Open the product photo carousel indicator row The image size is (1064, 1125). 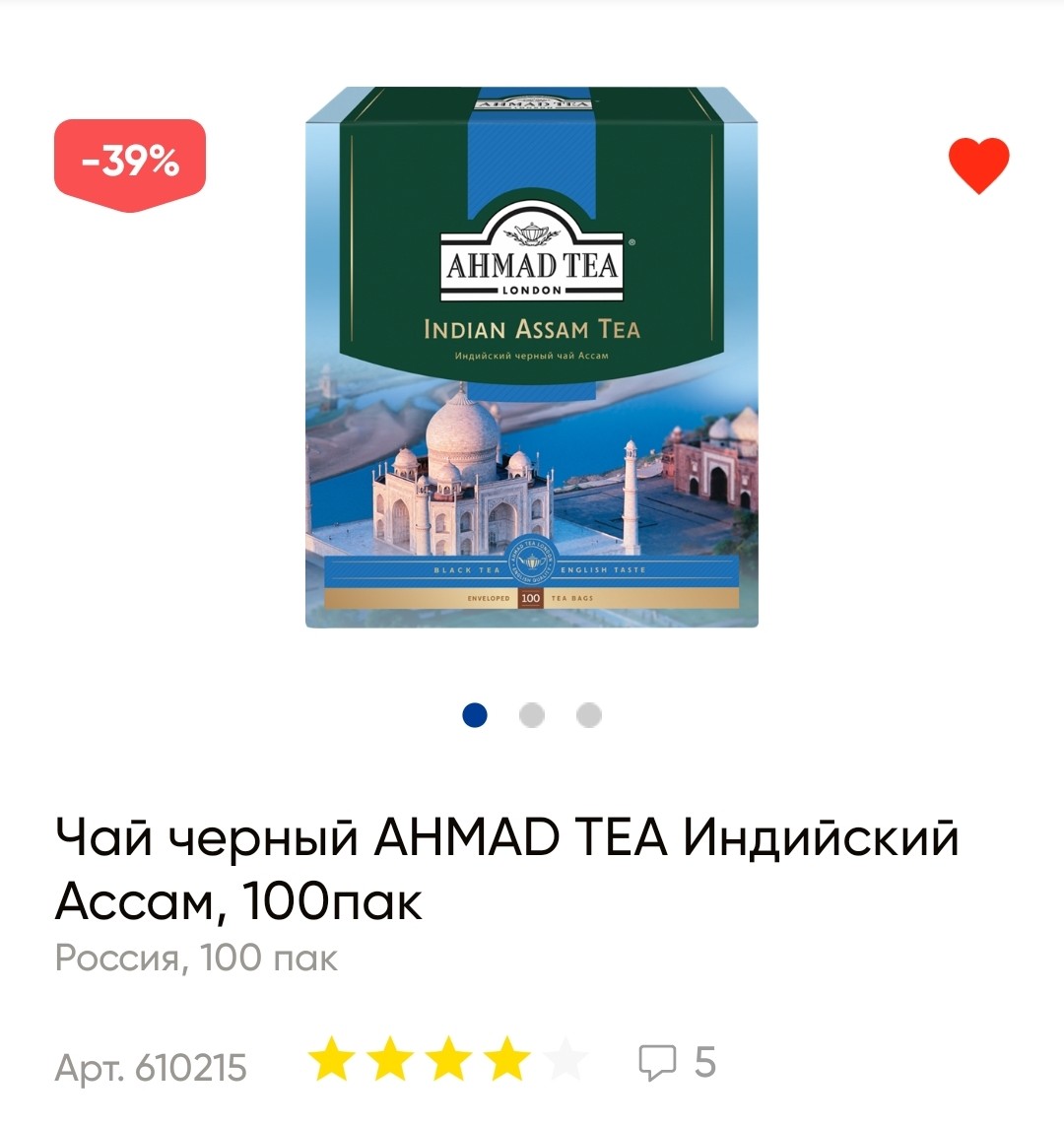click(x=532, y=713)
